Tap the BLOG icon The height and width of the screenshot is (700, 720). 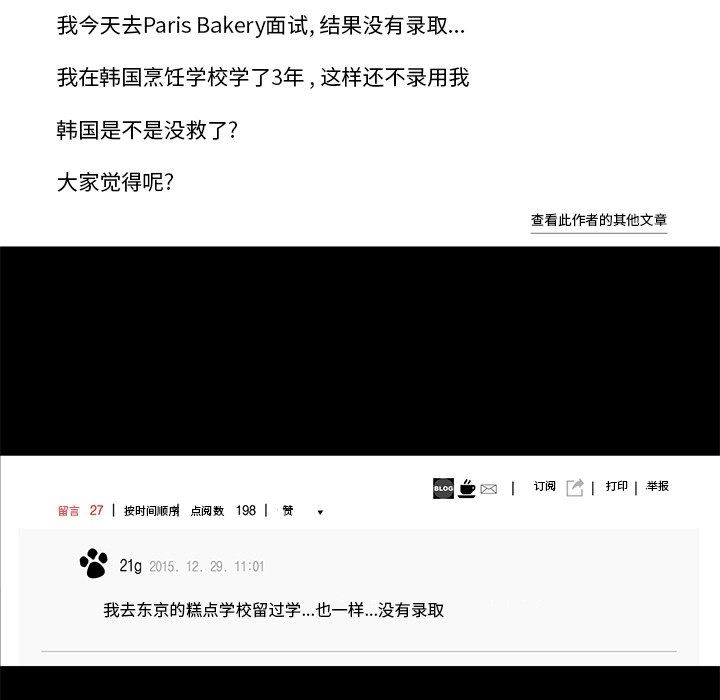point(443,488)
